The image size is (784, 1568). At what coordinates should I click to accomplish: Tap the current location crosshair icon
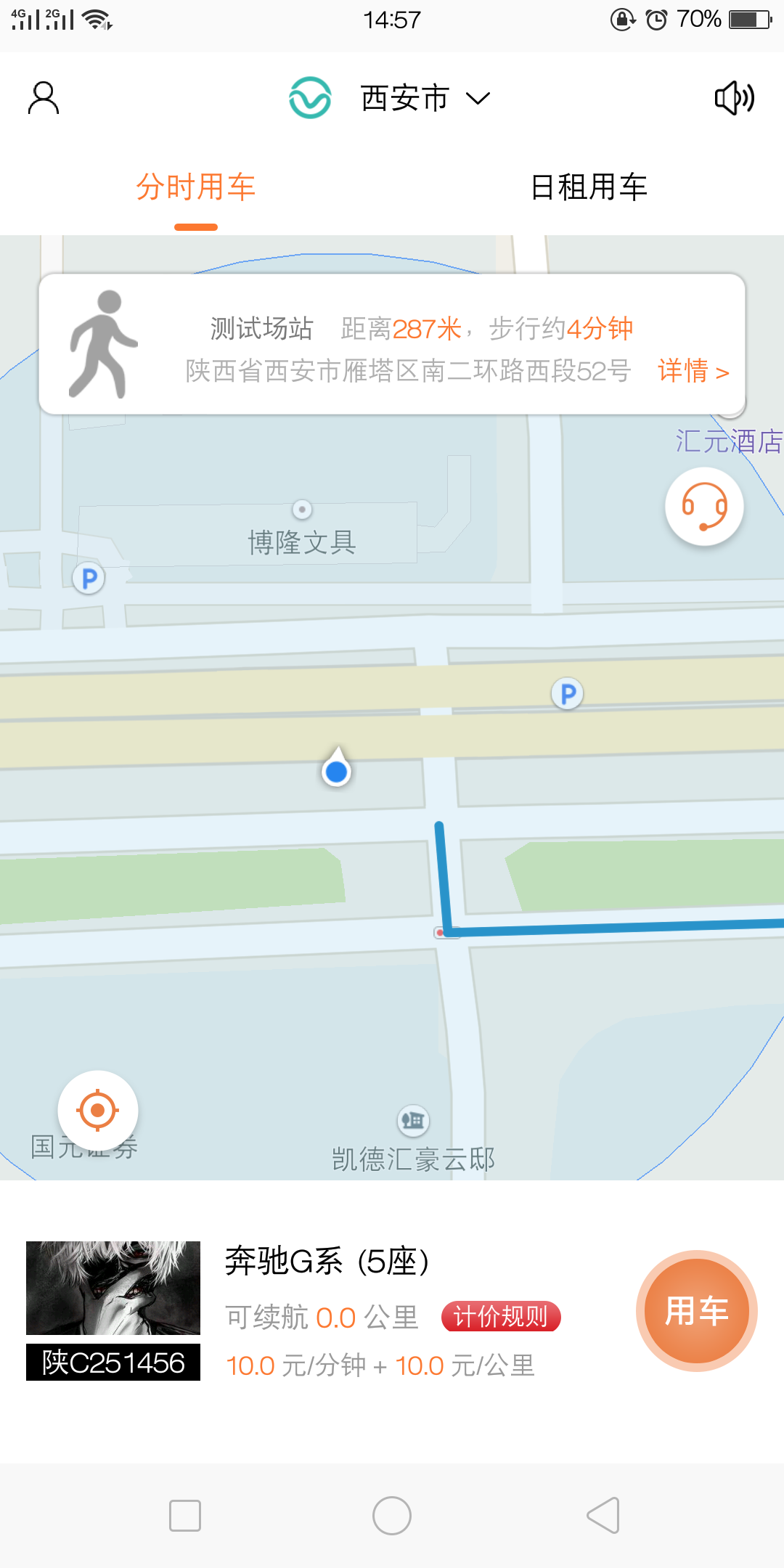[x=97, y=1109]
